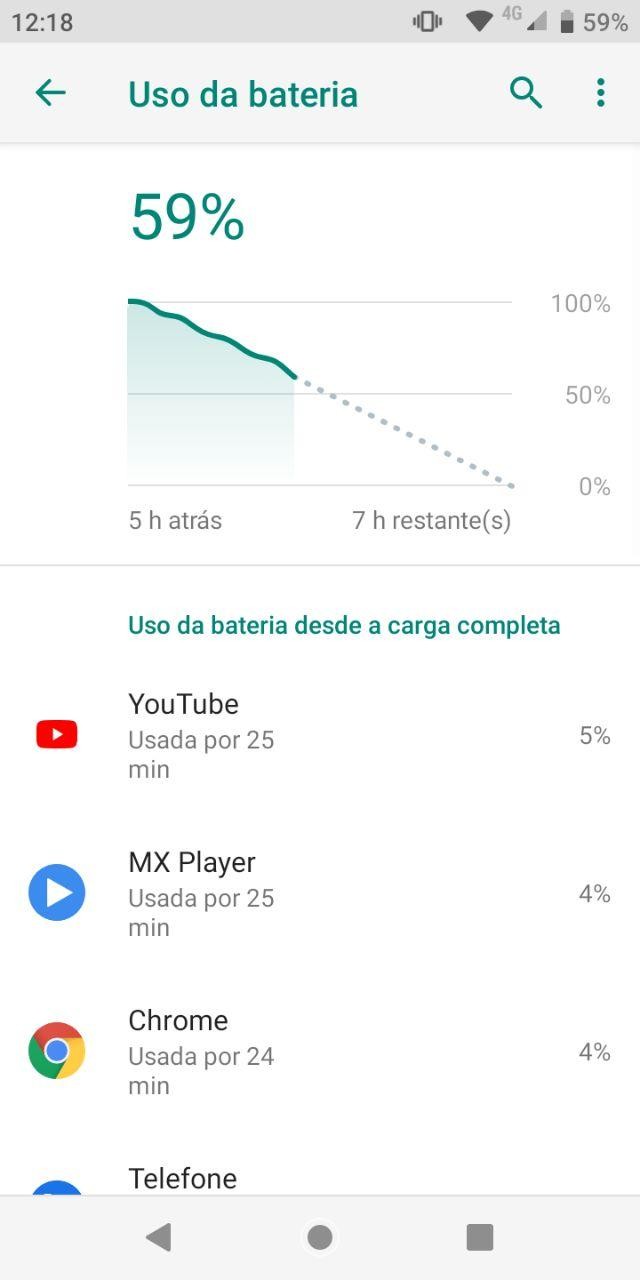The width and height of the screenshot is (640, 1280).
Task: Open the three-dot overflow menu
Action: coord(600,93)
